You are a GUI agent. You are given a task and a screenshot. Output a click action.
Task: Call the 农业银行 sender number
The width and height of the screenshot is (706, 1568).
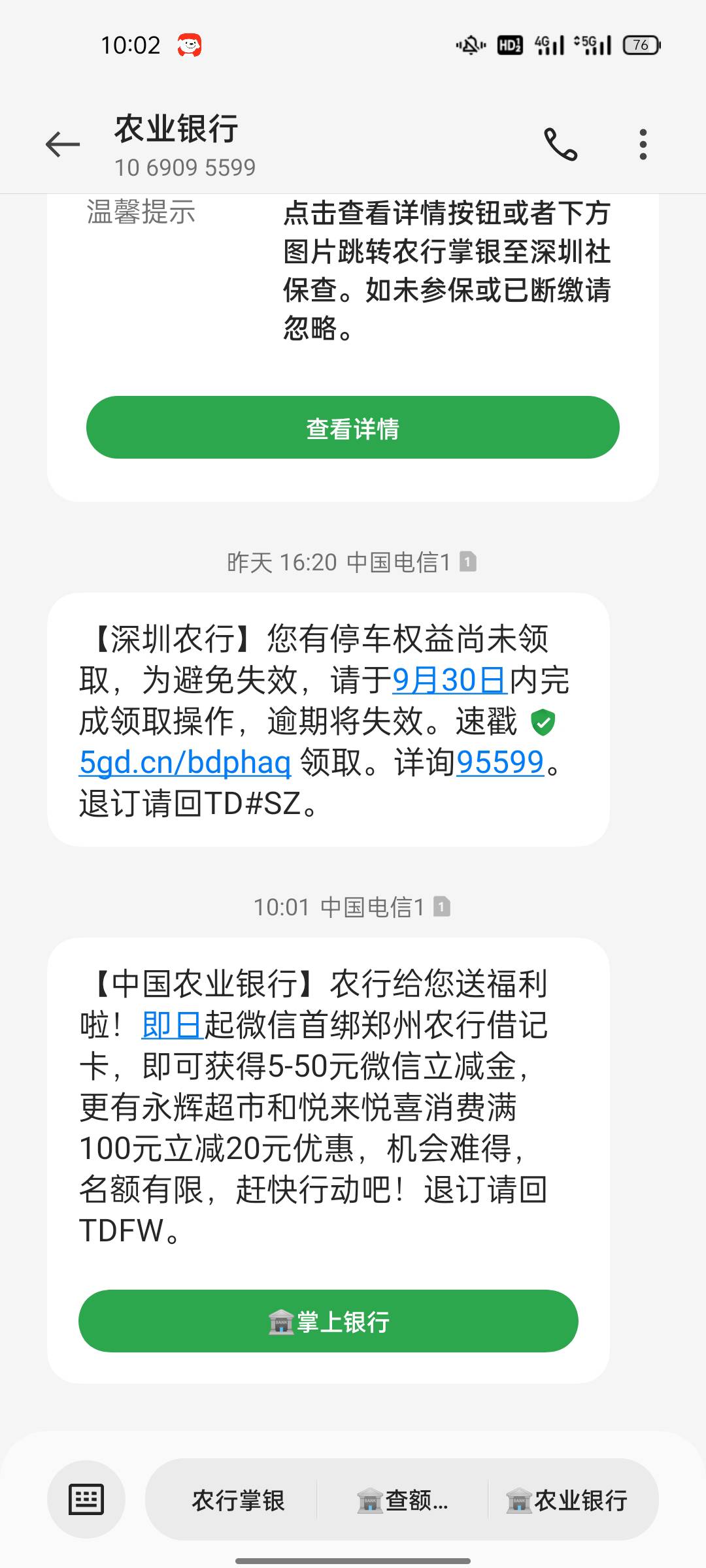point(561,144)
